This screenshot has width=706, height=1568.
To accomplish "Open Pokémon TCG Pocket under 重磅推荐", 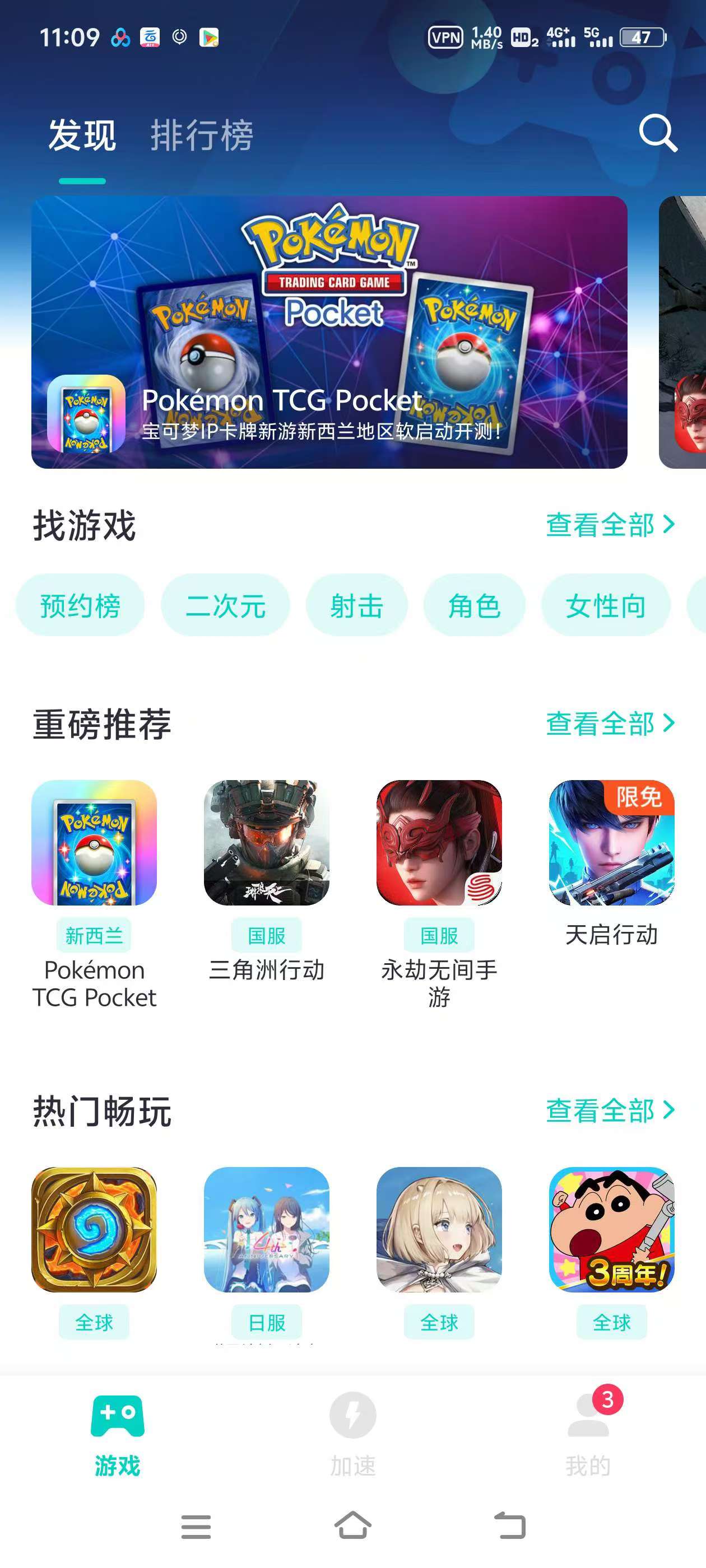I will tap(95, 843).
